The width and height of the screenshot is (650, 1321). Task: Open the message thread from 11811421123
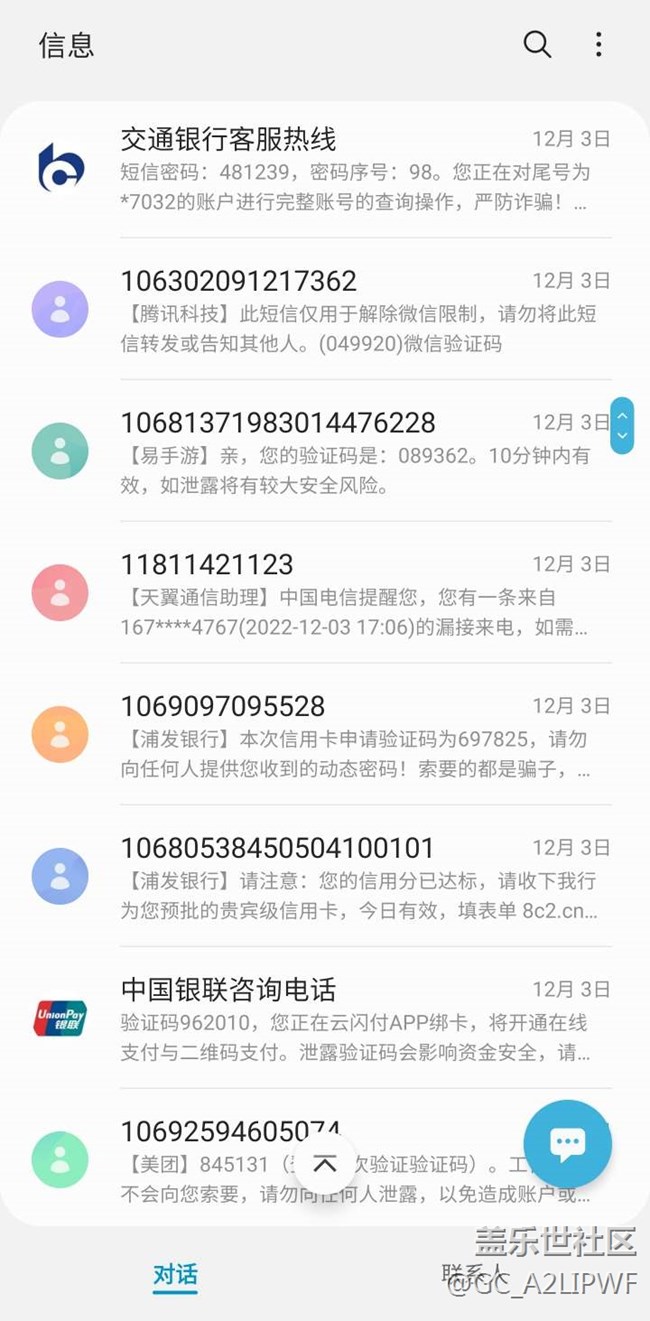pos(325,594)
